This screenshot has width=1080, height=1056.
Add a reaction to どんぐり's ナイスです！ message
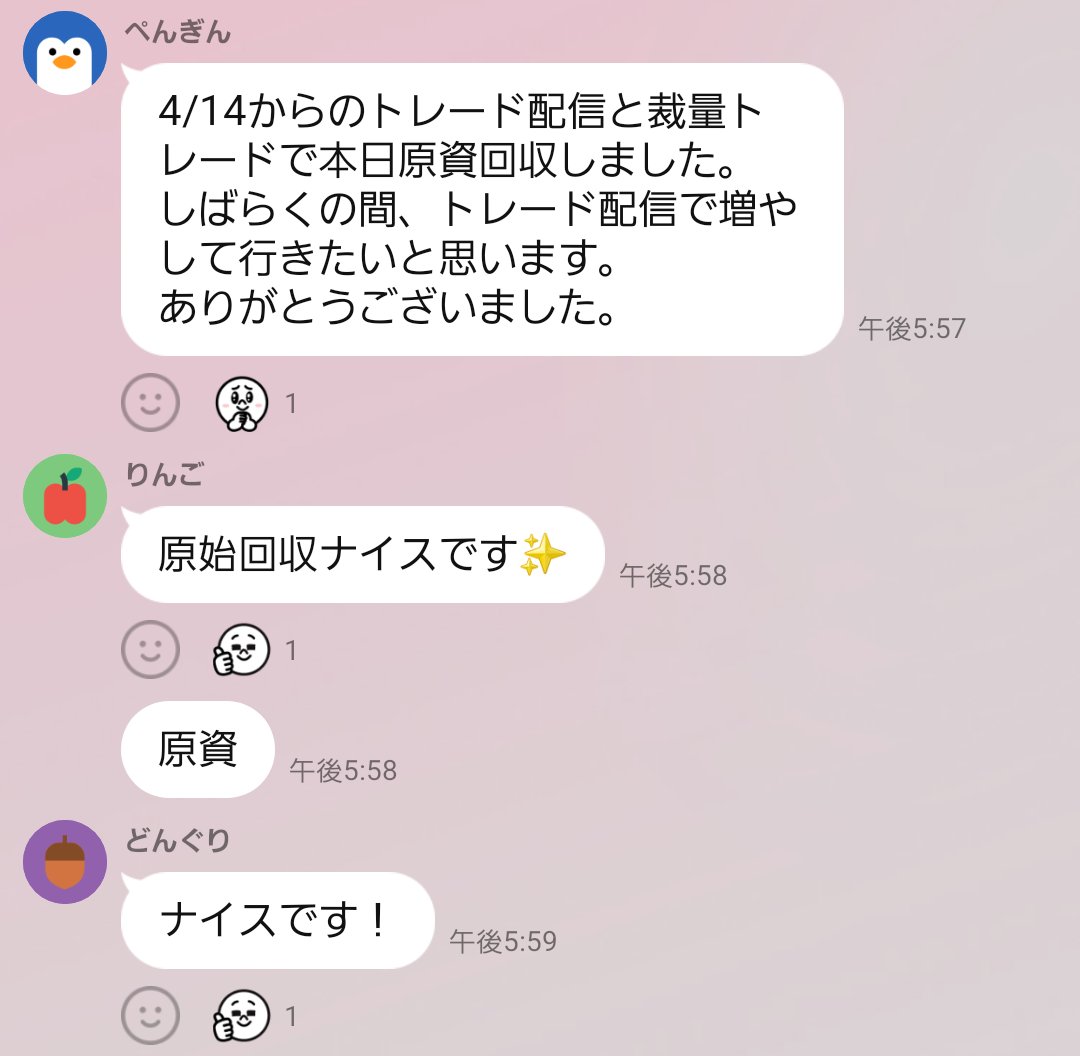150,1016
